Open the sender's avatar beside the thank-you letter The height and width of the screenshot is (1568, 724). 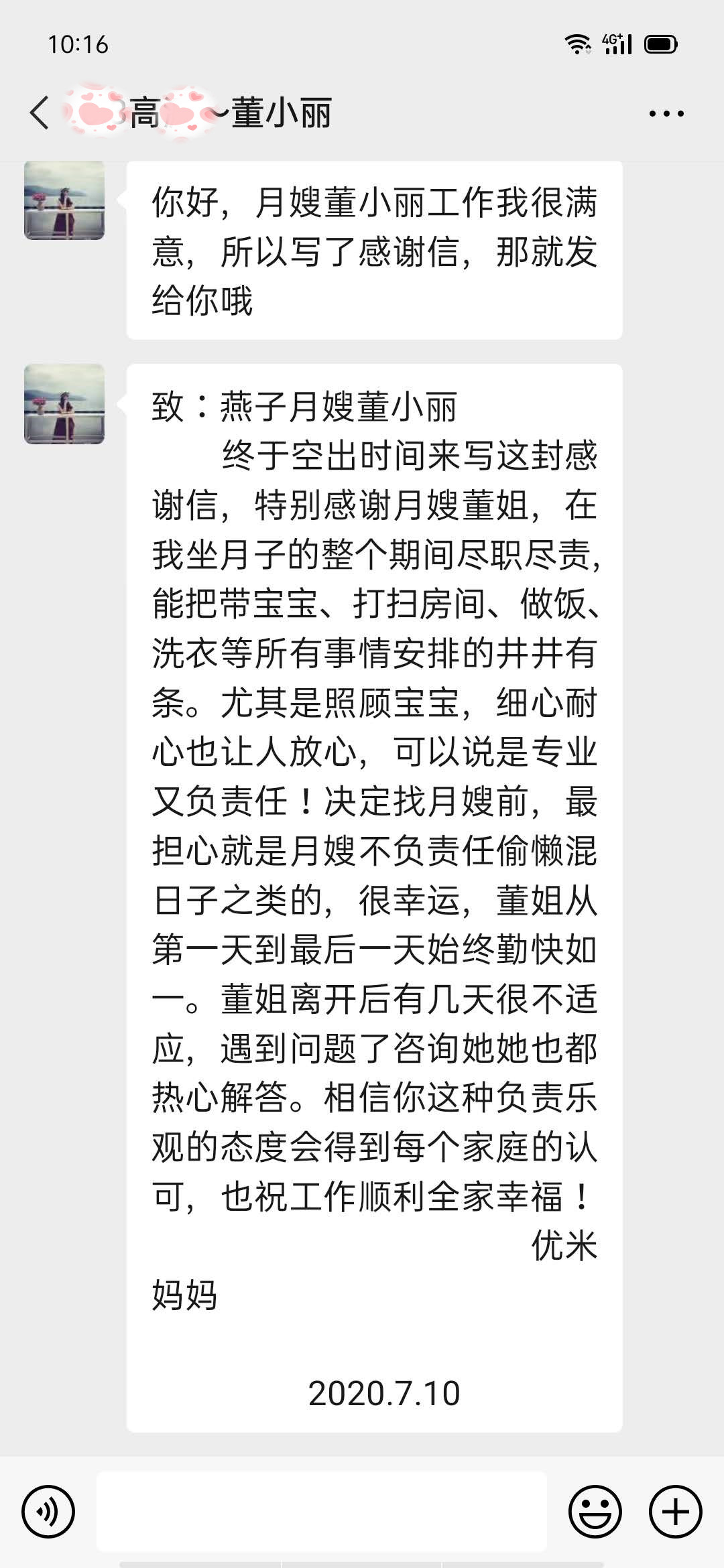click(64, 404)
